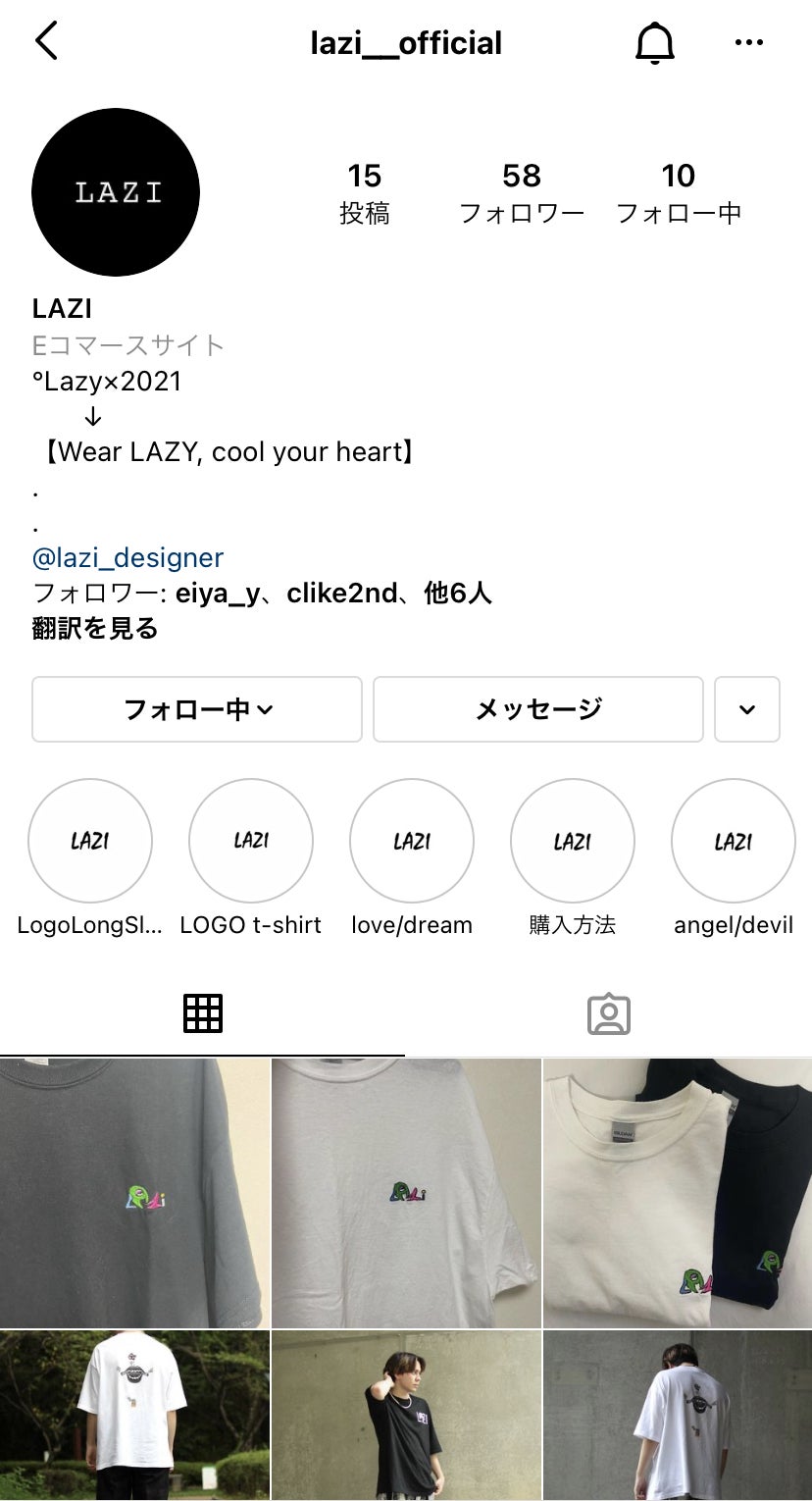View the LAZI profile picture
This screenshot has height=1501, width=812.
[116, 192]
